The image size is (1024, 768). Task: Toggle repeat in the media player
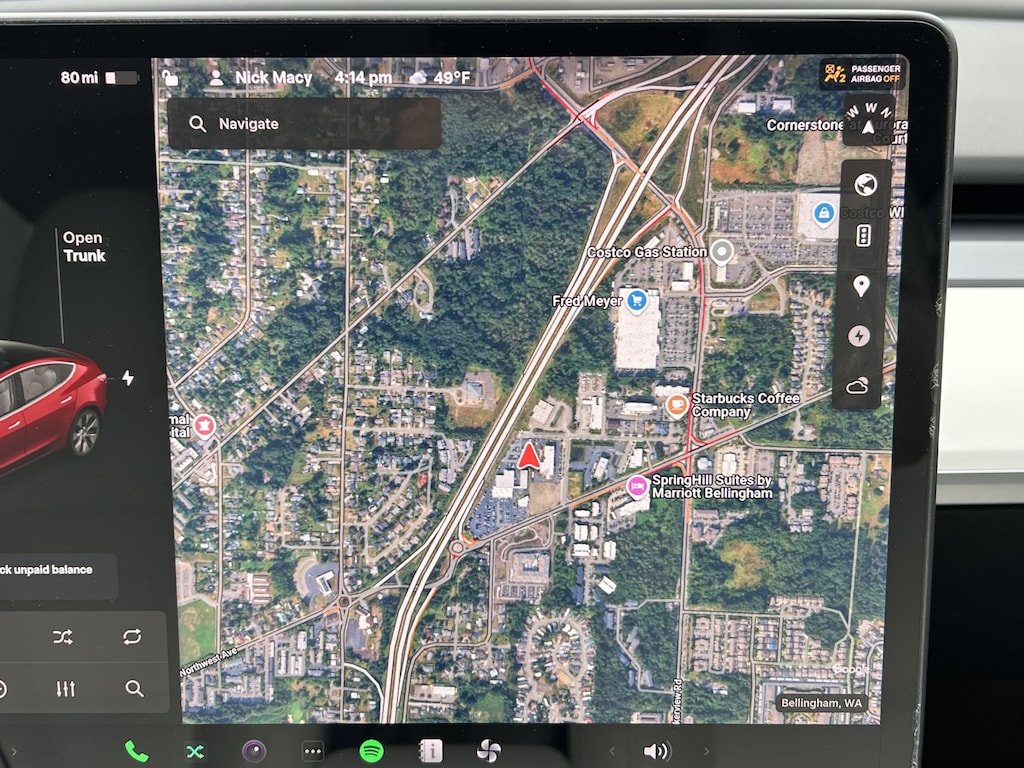pyautogui.click(x=132, y=637)
